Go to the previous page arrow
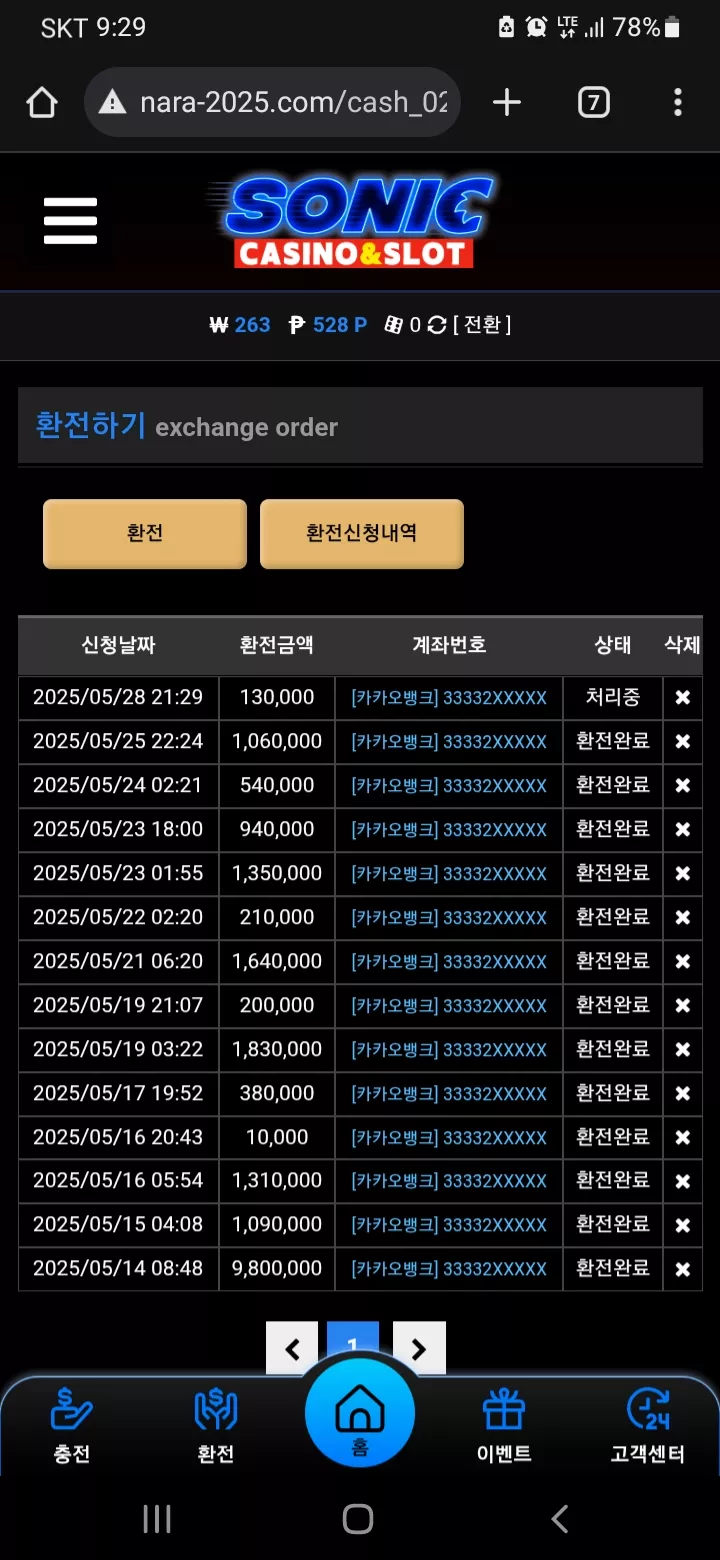720x1560 pixels. pos(292,1349)
